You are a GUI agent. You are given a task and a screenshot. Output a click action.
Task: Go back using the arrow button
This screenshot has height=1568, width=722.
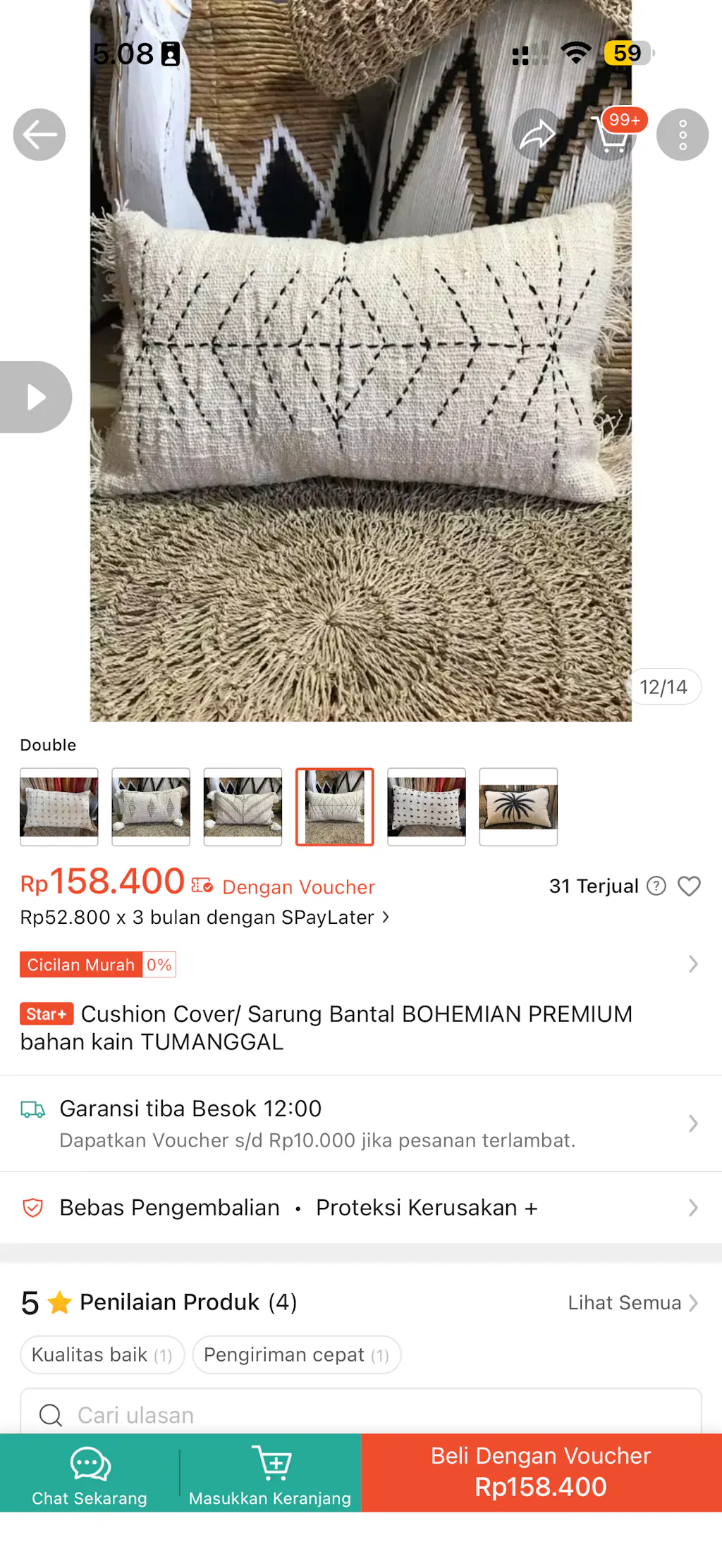click(39, 135)
